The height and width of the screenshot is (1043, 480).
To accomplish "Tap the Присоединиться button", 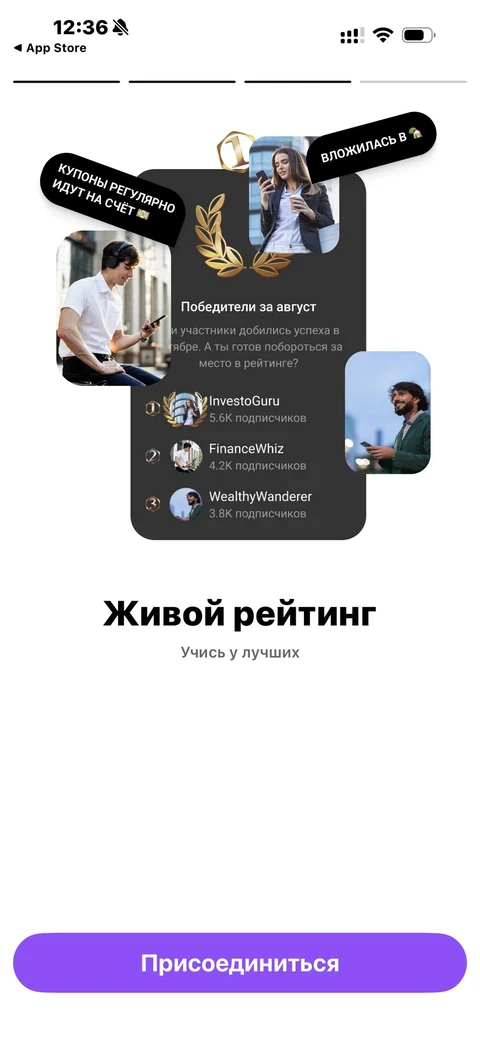I will (240, 963).
